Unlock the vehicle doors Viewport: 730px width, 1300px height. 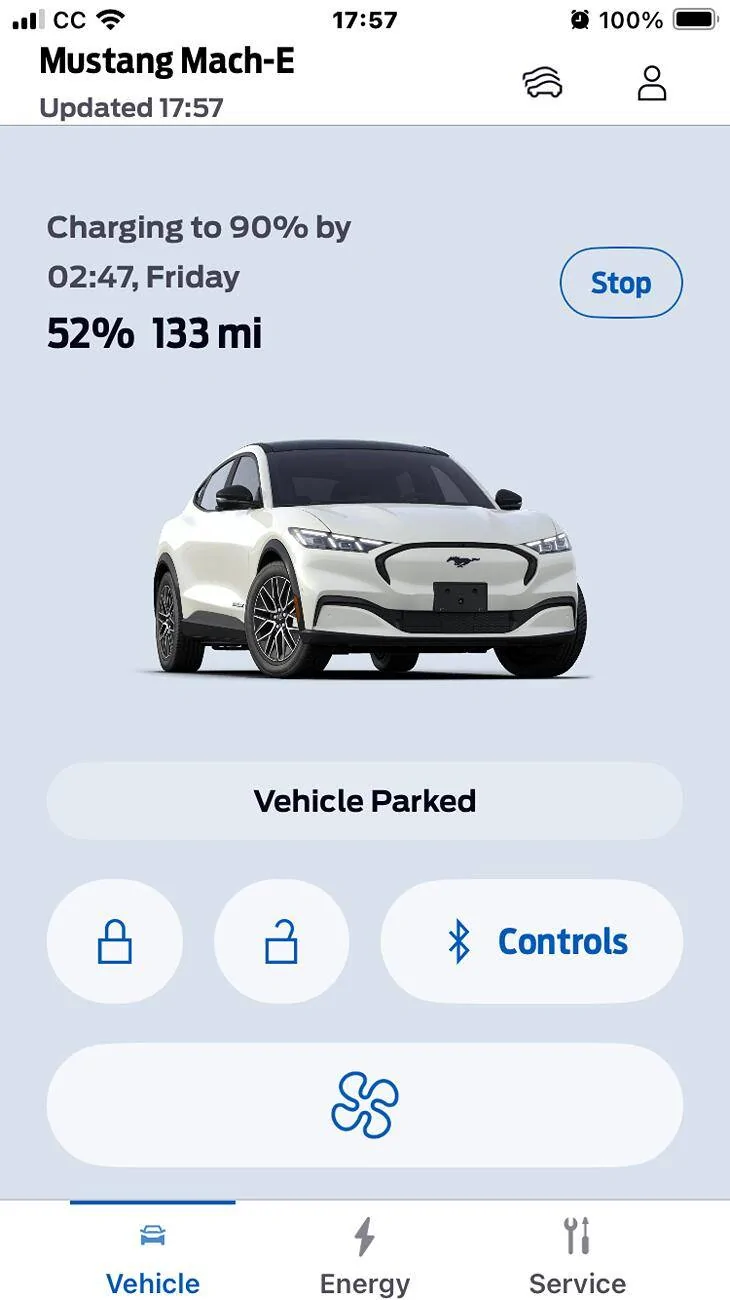pos(282,942)
